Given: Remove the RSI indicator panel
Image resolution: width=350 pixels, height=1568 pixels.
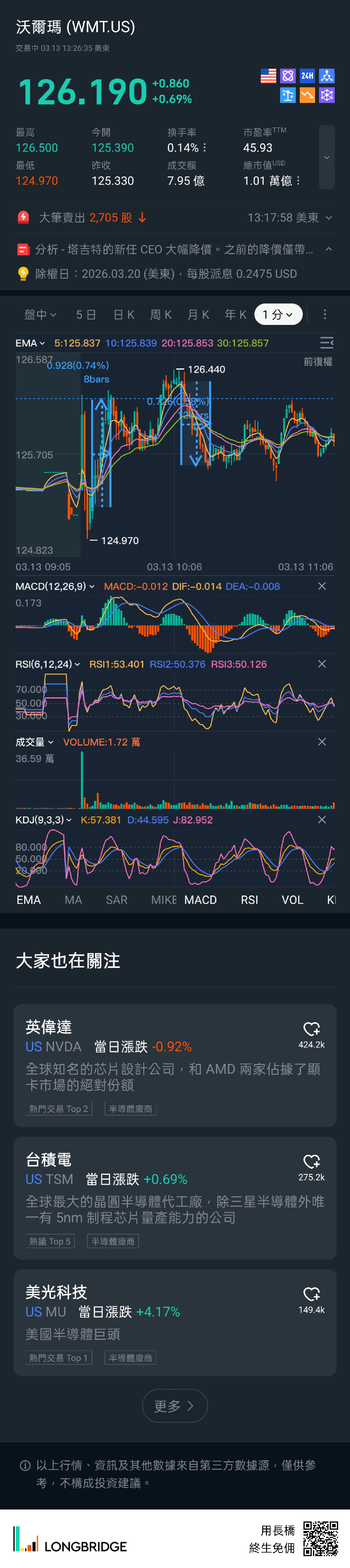Looking at the screenshot, I should 322,663.
